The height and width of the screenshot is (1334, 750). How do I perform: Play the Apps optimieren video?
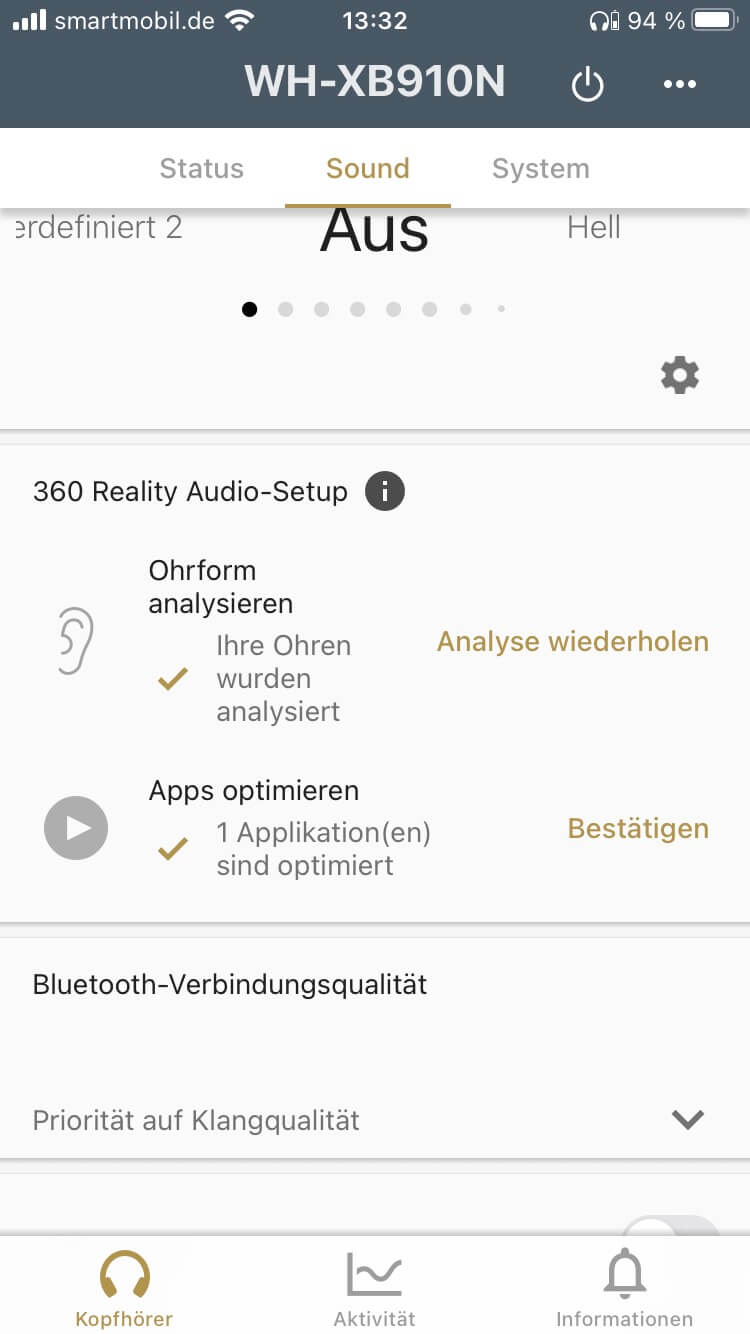coord(76,828)
